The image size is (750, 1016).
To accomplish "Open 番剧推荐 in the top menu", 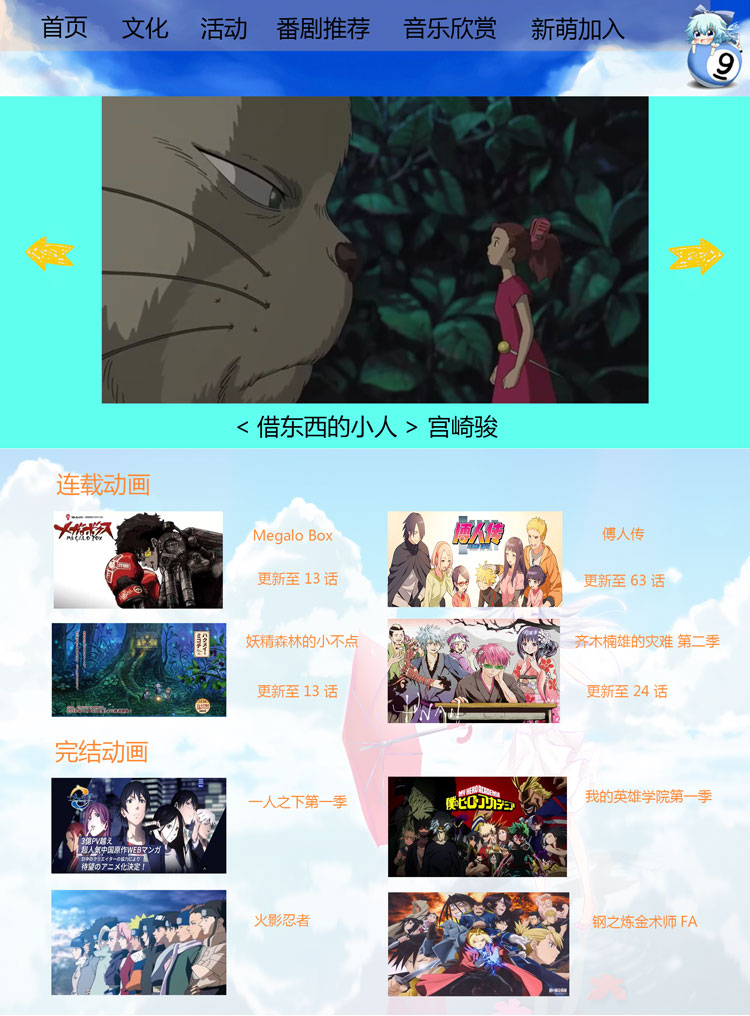I will [x=323, y=29].
